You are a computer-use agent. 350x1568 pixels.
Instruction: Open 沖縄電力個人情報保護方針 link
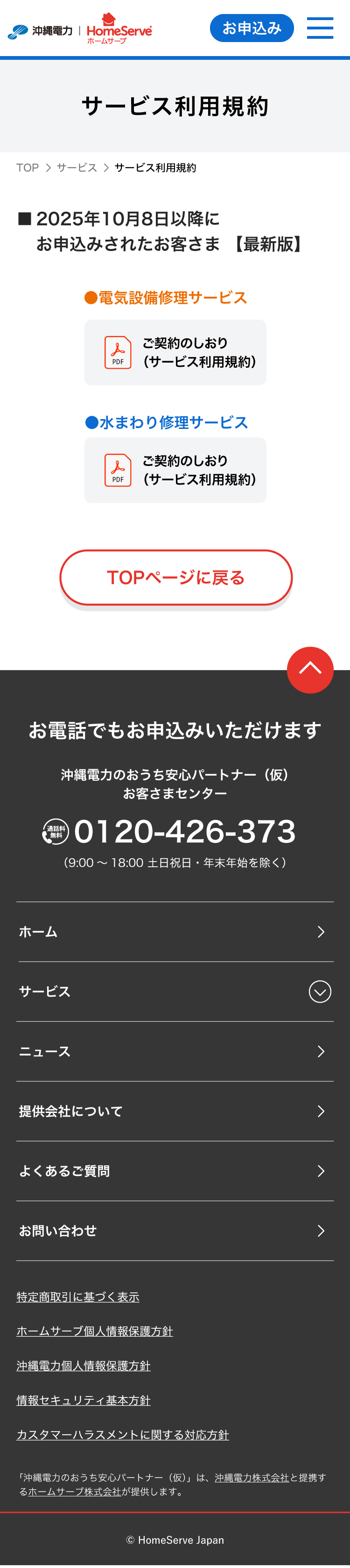[83, 1365]
